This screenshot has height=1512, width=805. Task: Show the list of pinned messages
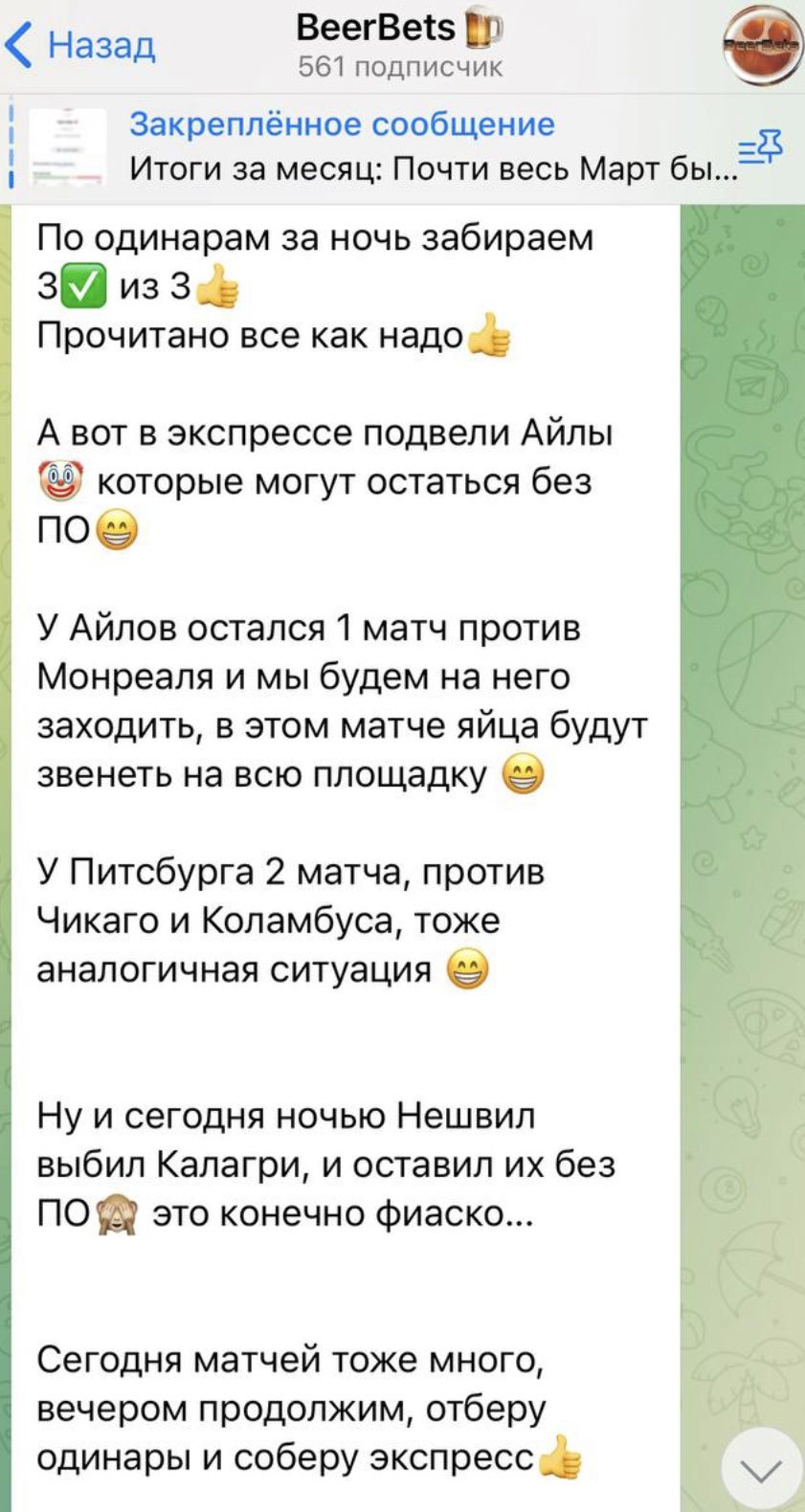pyautogui.click(x=760, y=146)
